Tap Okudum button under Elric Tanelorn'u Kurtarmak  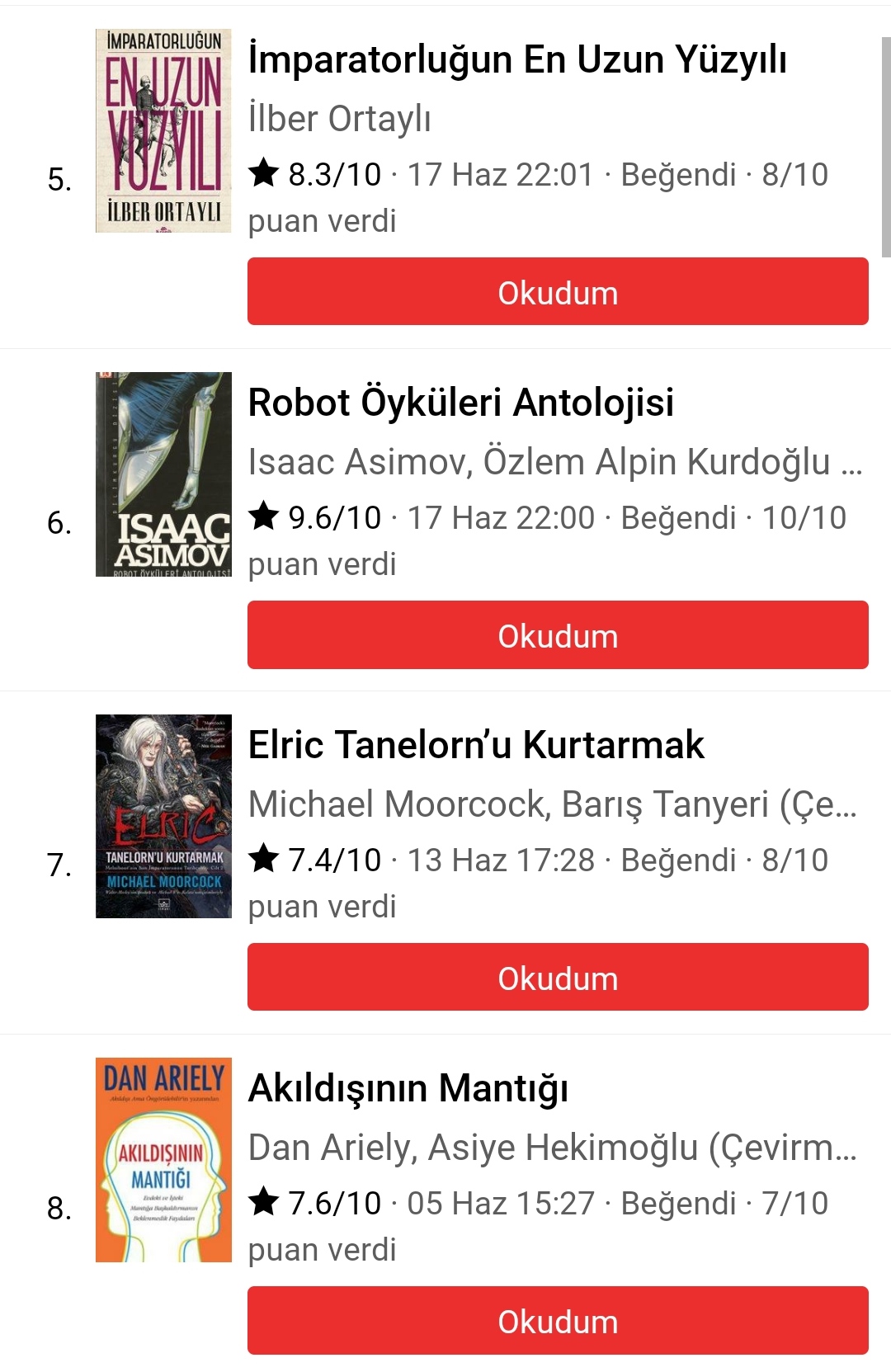tap(558, 978)
